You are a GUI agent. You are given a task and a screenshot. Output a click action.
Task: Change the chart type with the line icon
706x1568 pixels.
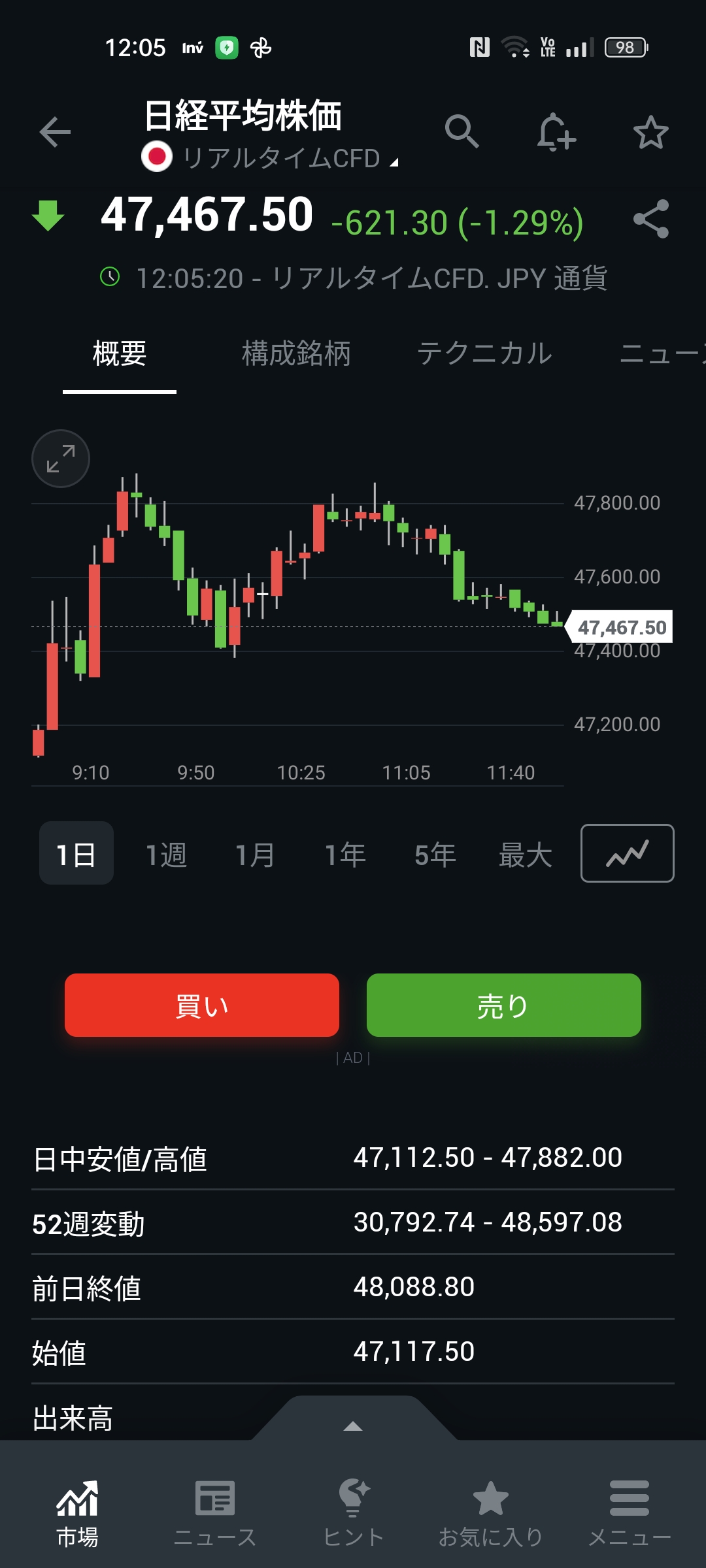627,853
